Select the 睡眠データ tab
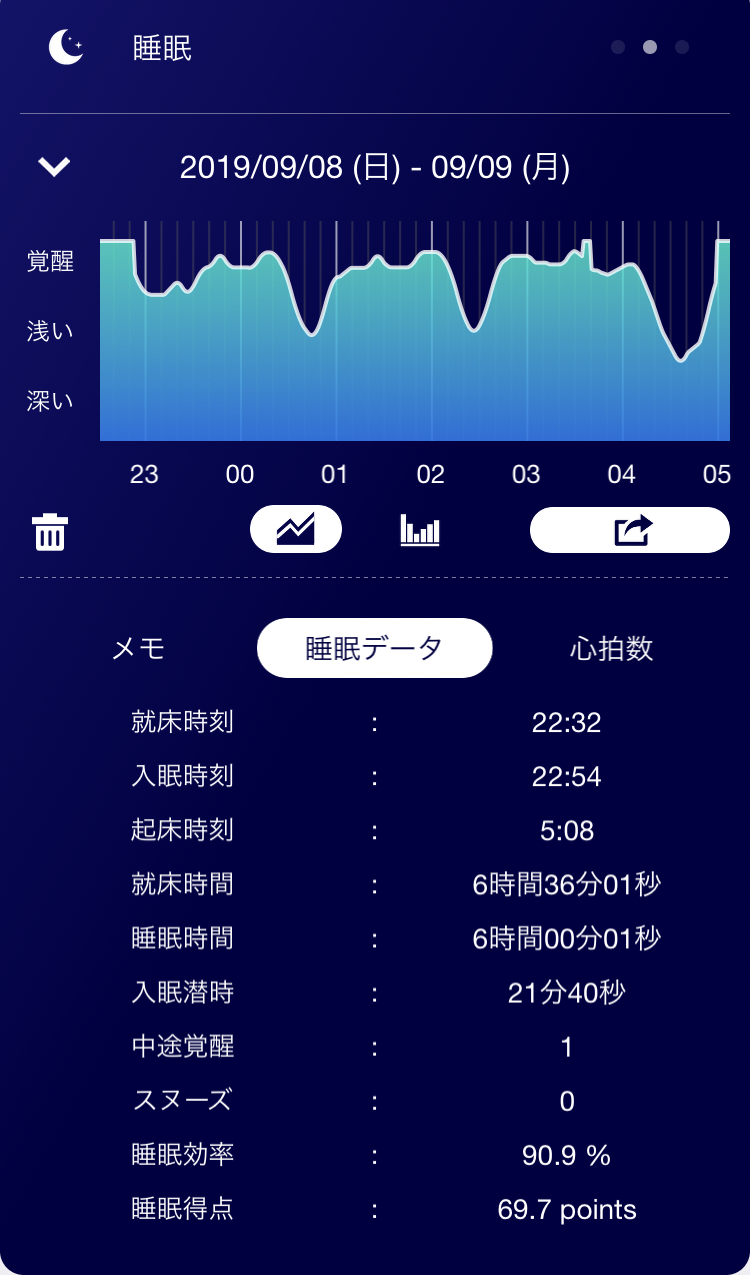Viewport: 750px width, 1275px height. [x=374, y=648]
